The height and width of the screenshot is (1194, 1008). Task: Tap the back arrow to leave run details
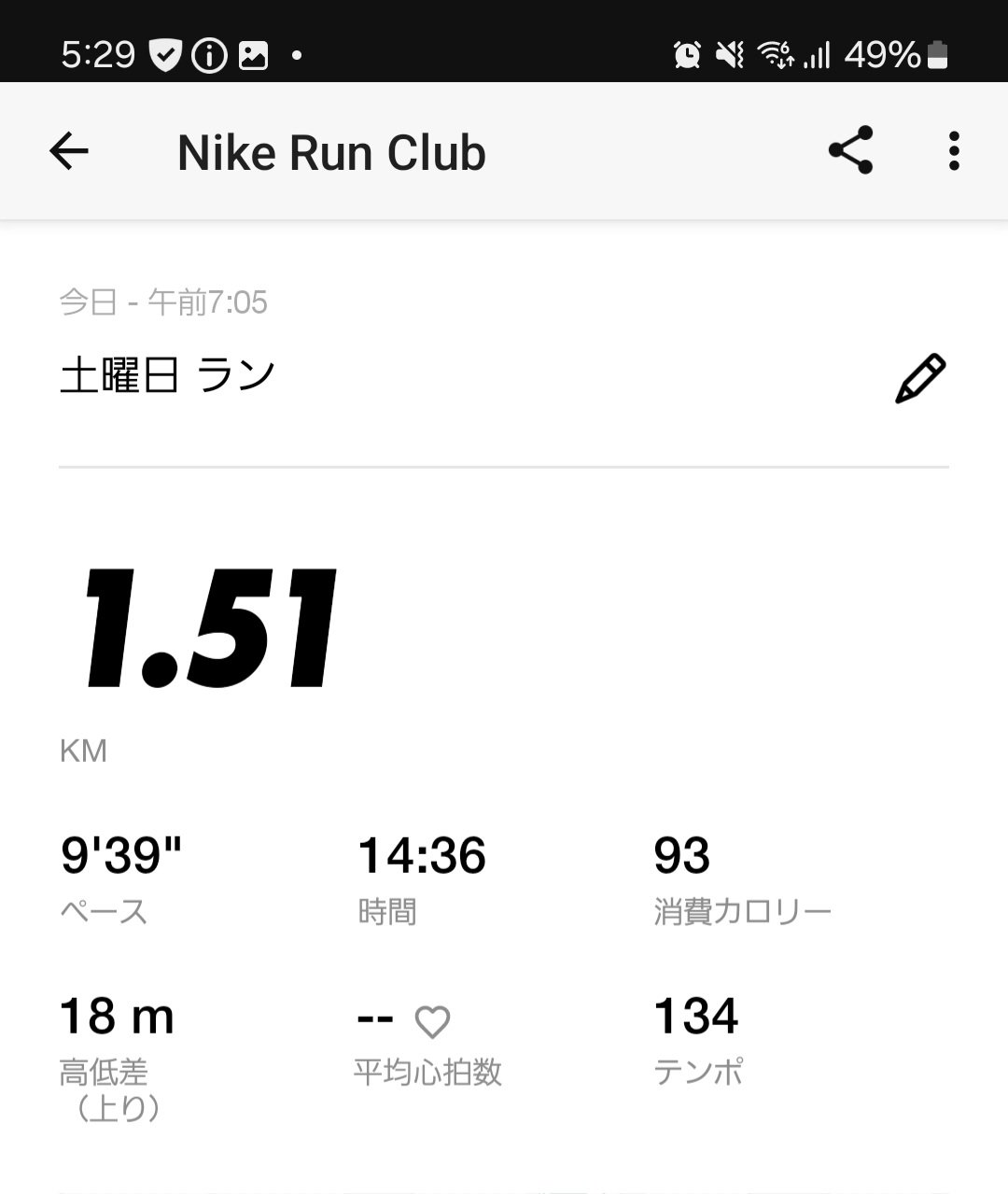pos(68,150)
